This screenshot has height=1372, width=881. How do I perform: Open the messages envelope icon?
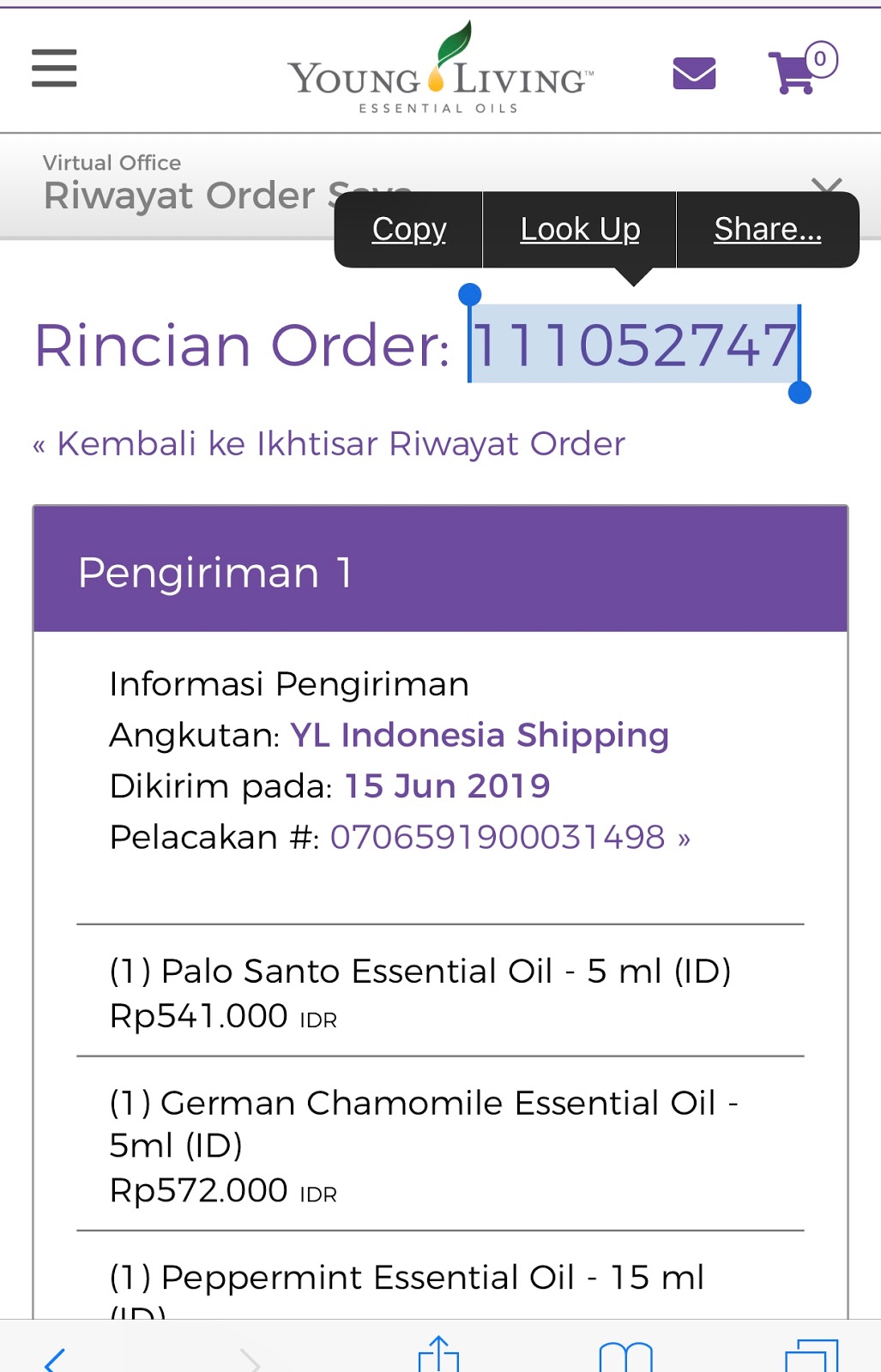pos(694,73)
